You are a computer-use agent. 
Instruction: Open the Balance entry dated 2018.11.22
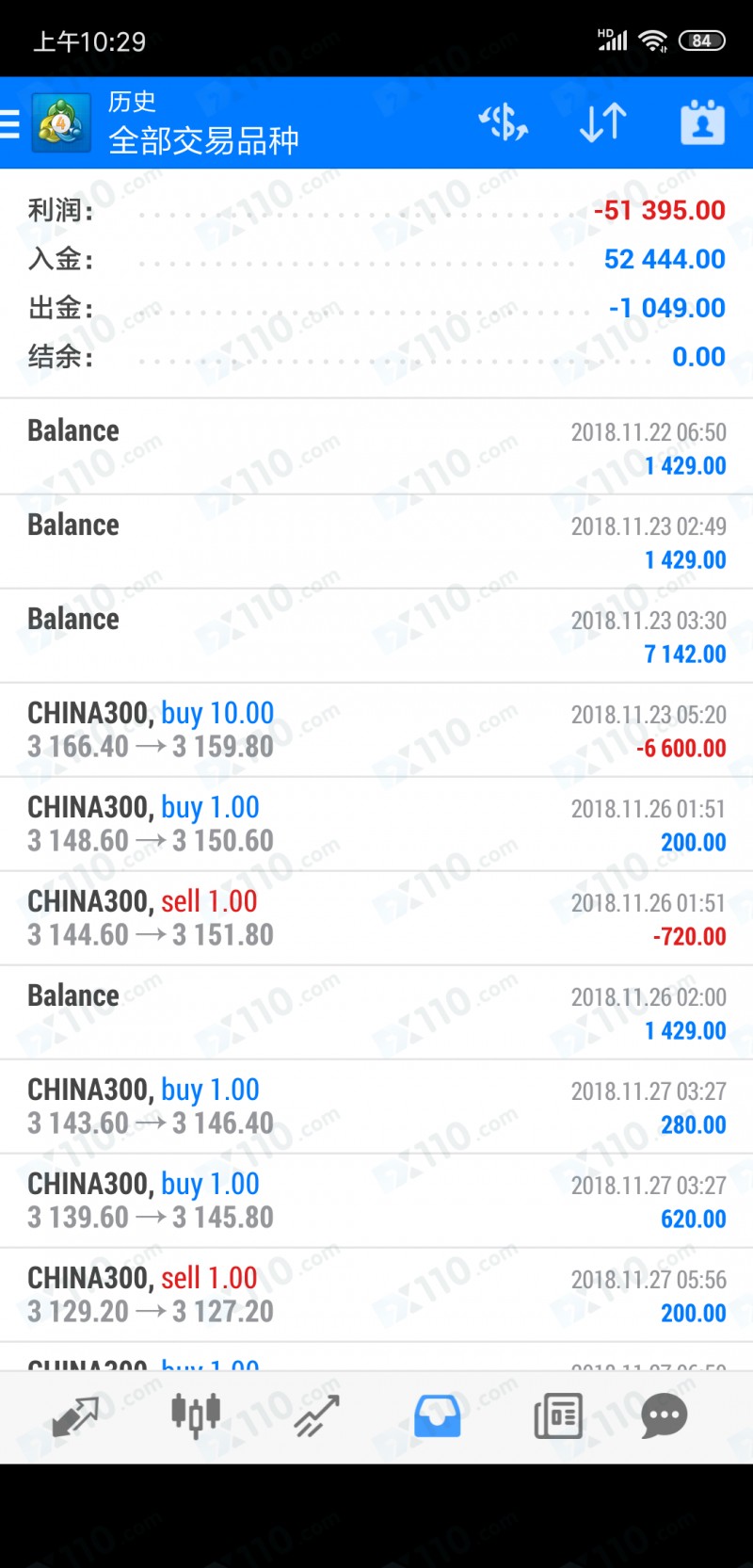point(376,447)
